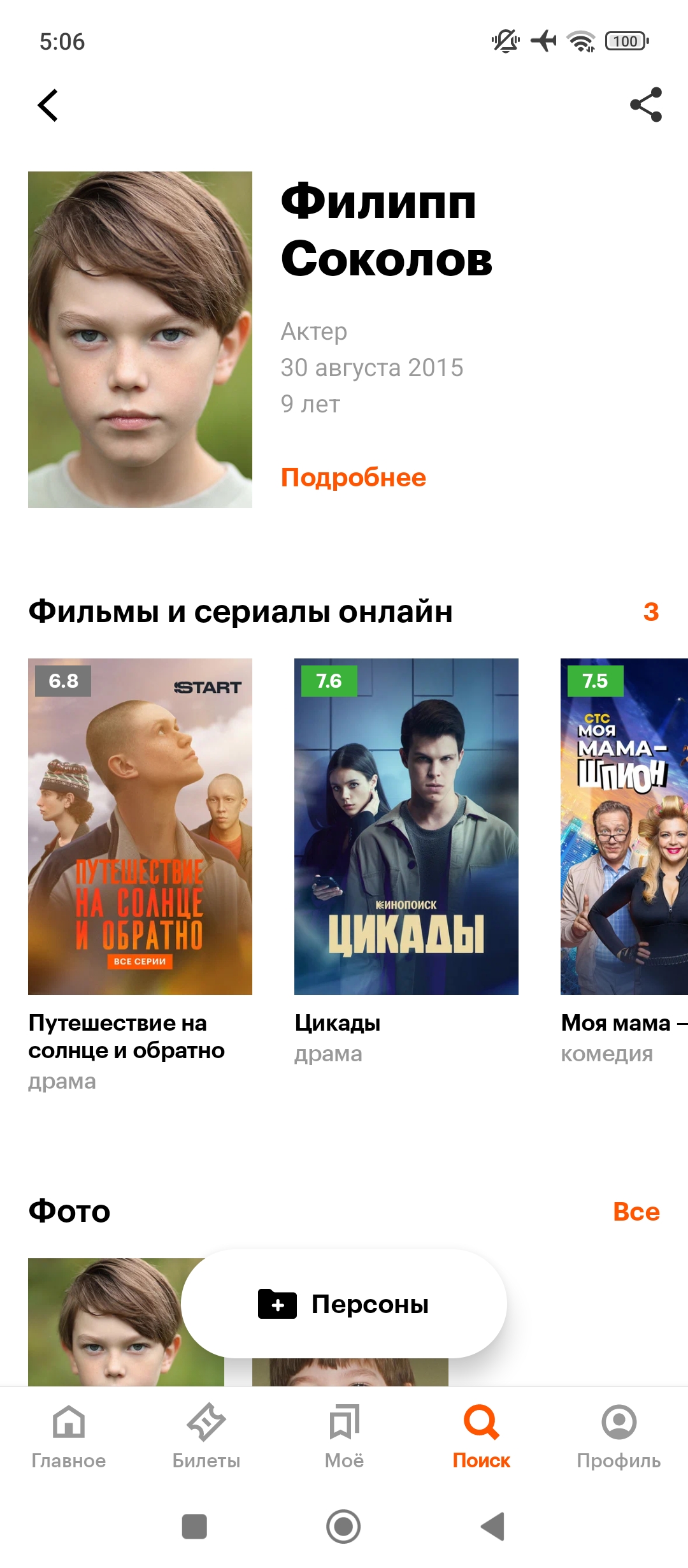Open the Моя мама – шпион card
This screenshot has height=1568, width=688.
coord(624,826)
